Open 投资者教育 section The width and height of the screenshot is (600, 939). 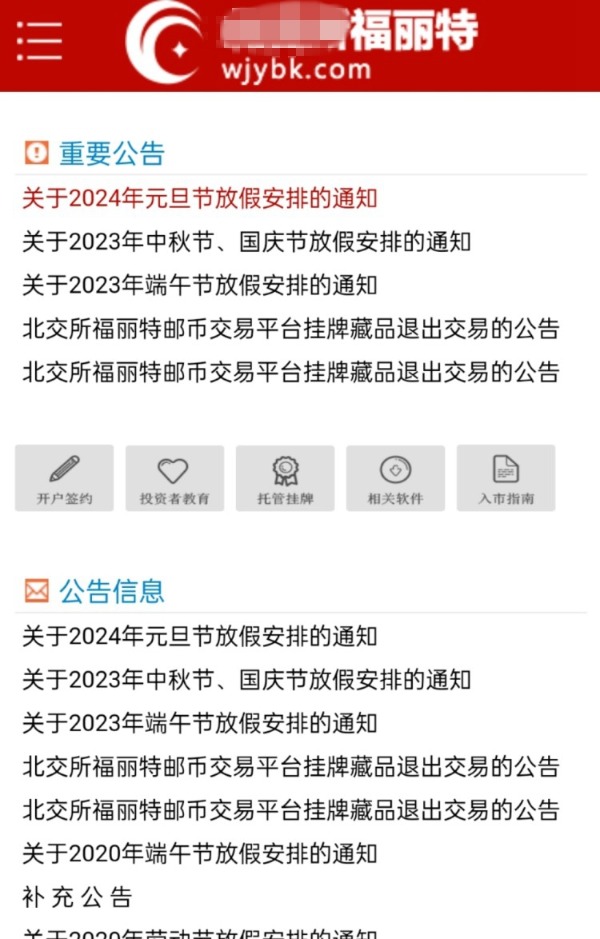(174, 478)
